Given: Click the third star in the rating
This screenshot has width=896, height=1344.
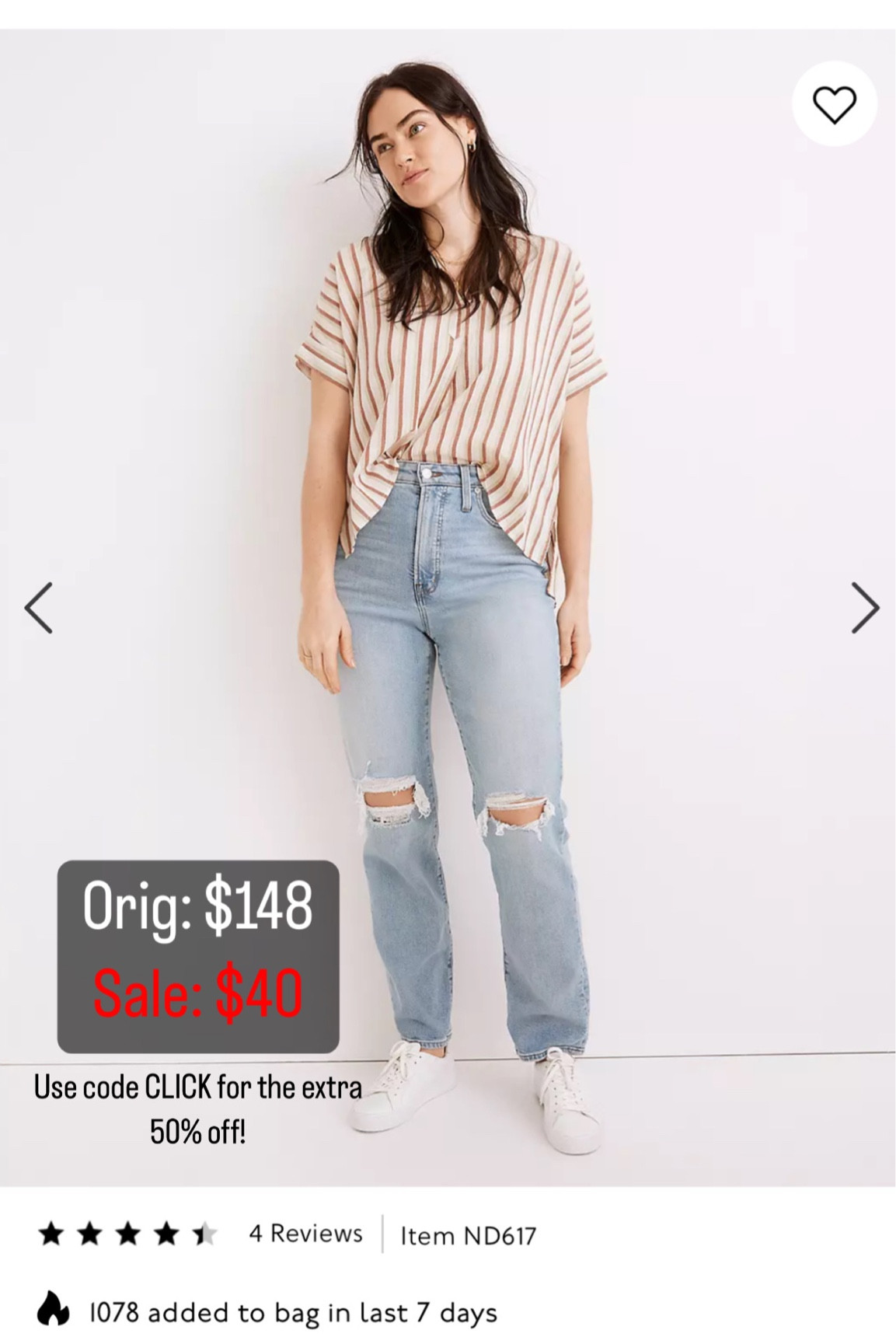Looking at the screenshot, I should [x=129, y=1233].
